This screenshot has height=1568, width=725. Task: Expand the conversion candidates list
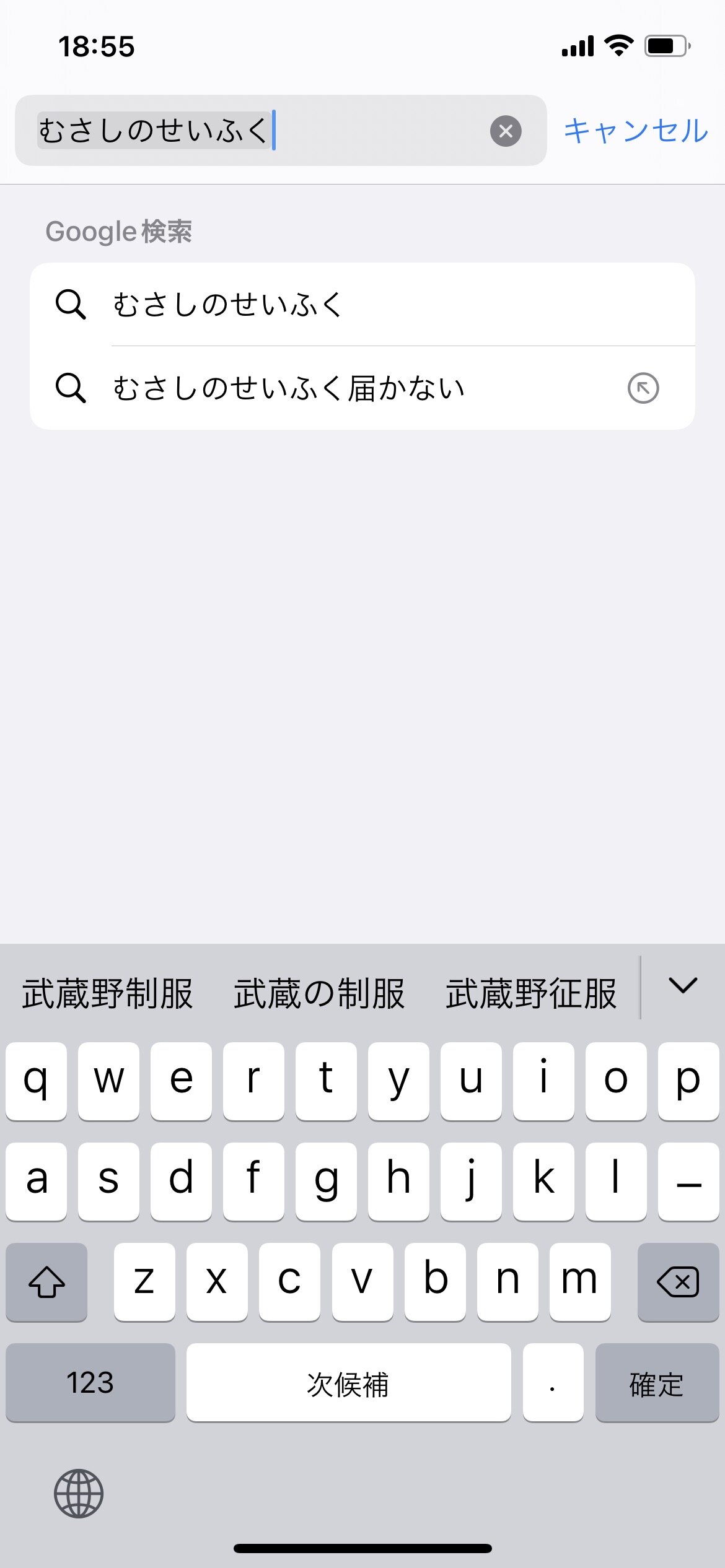click(683, 986)
